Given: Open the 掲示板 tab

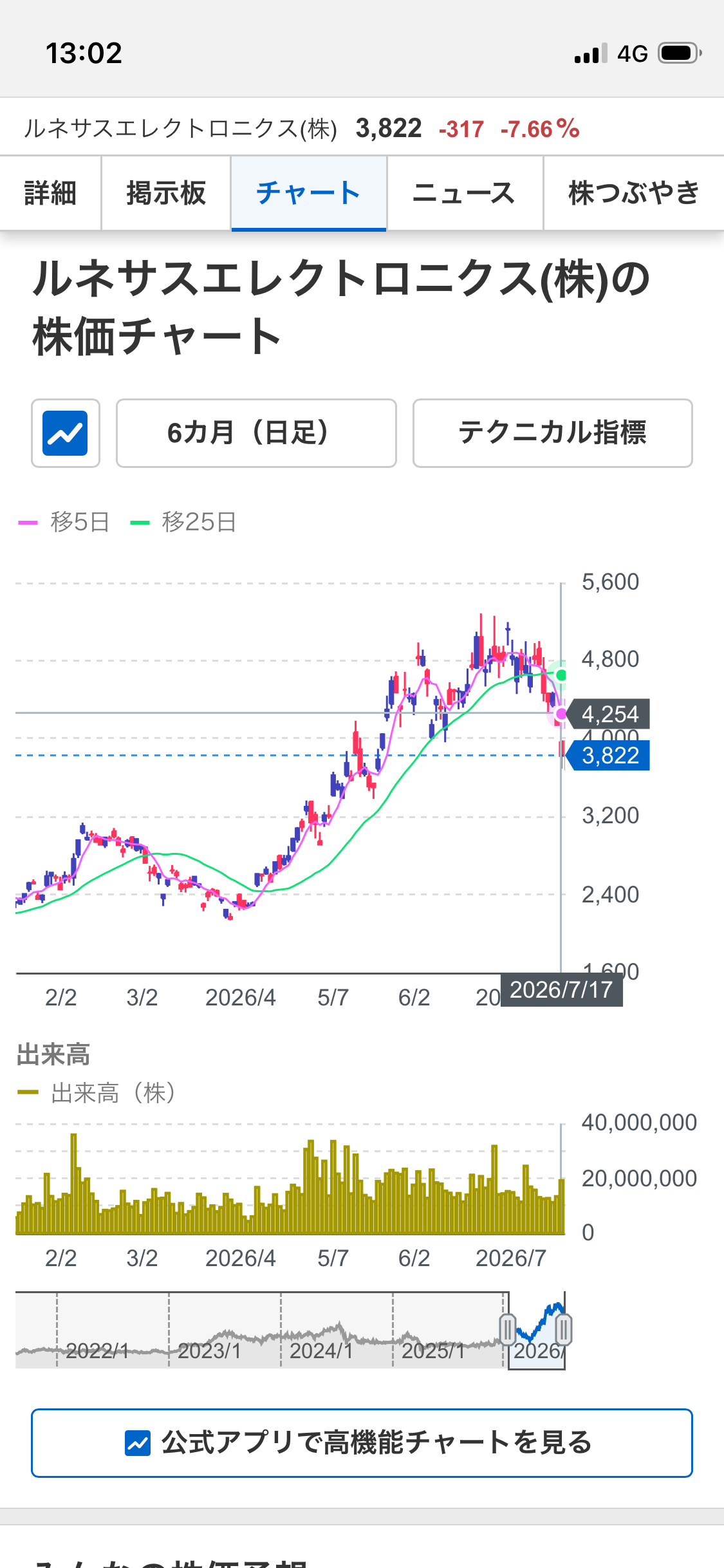Looking at the screenshot, I should coord(166,193).
